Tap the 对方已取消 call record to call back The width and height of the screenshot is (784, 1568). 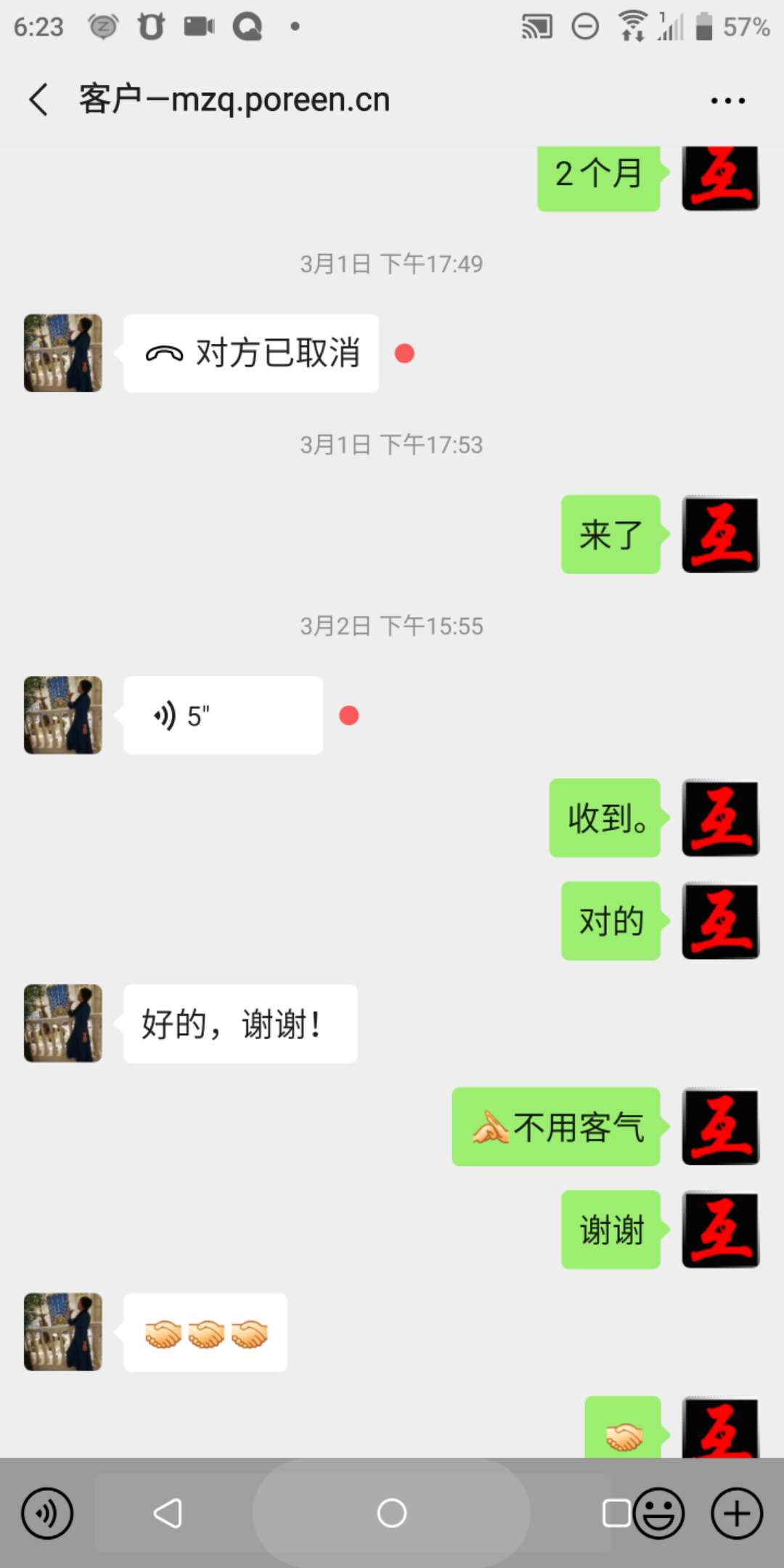pos(251,354)
